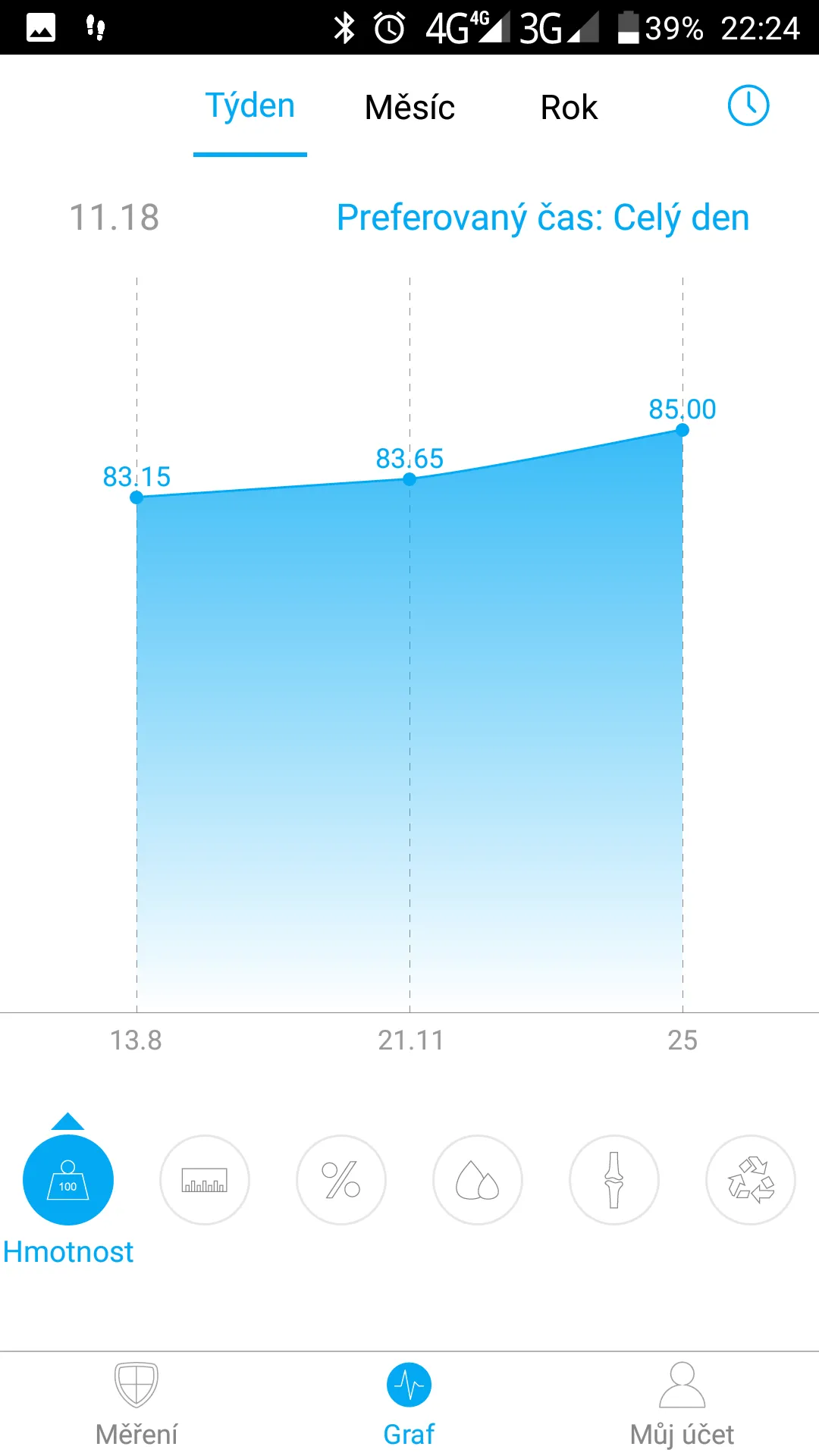Open the clock time preference icon

pyautogui.click(x=748, y=105)
